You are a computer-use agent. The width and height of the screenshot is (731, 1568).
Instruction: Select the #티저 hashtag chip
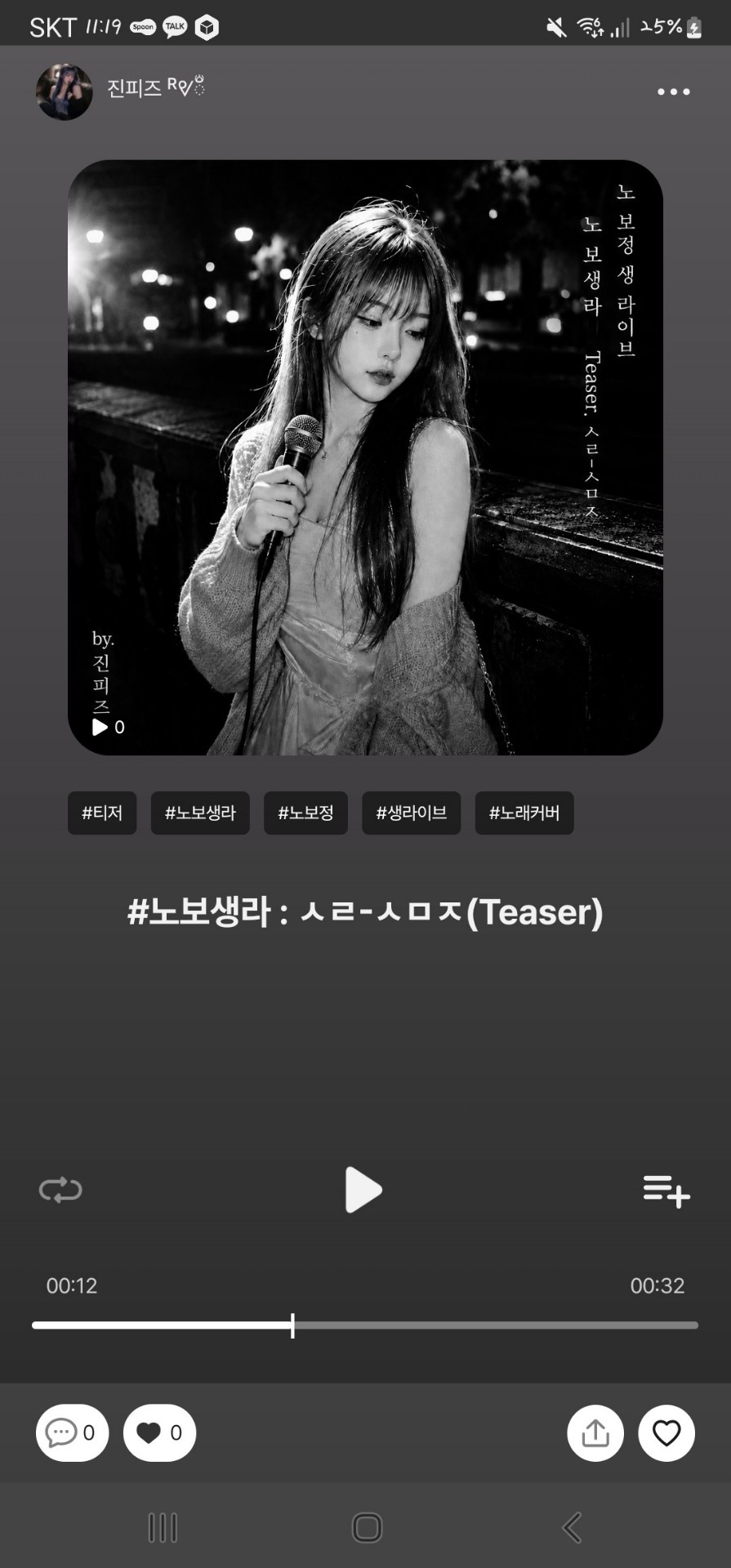(x=102, y=813)
